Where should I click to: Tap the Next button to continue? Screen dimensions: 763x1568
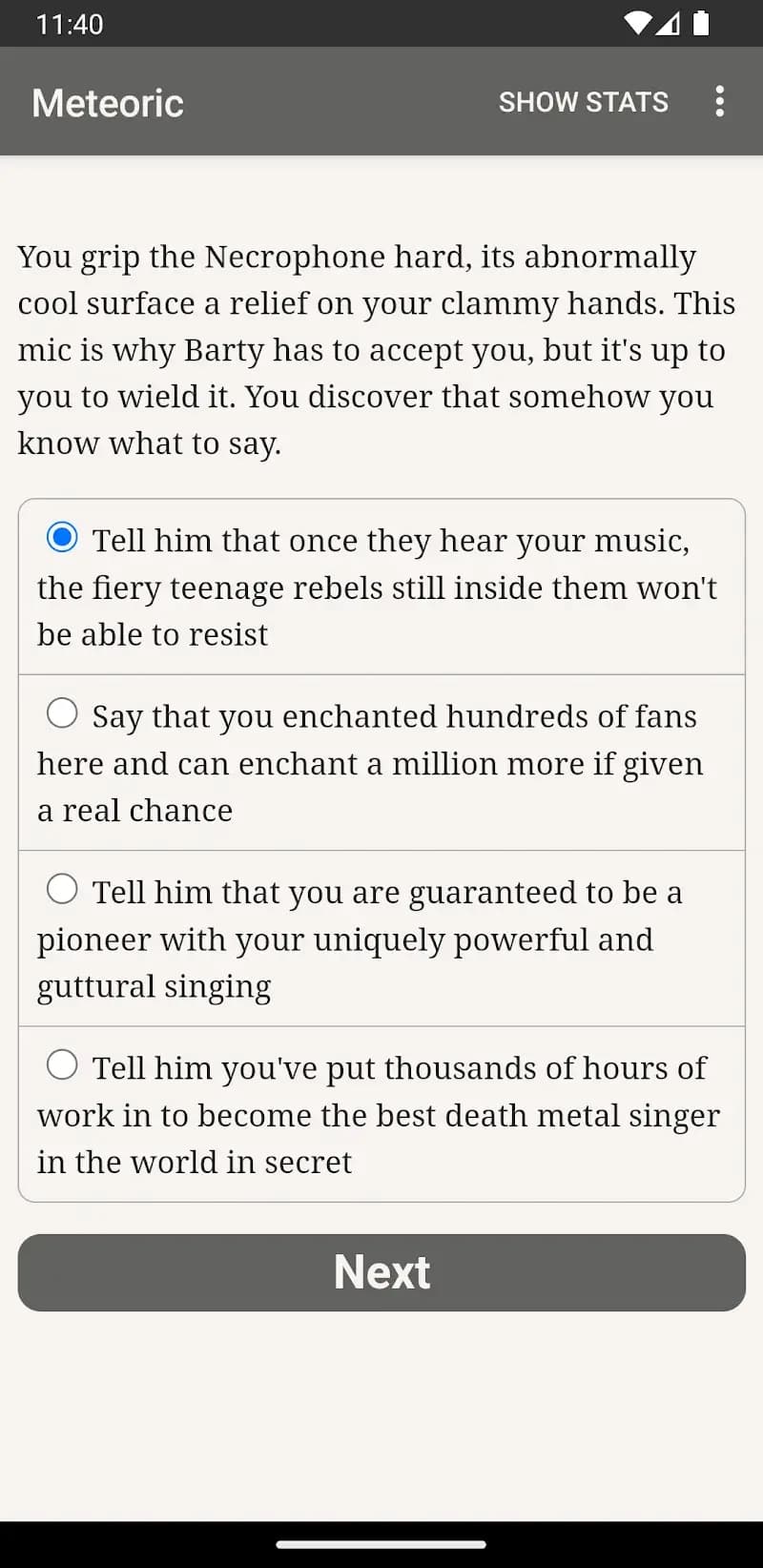[381, 1272]
